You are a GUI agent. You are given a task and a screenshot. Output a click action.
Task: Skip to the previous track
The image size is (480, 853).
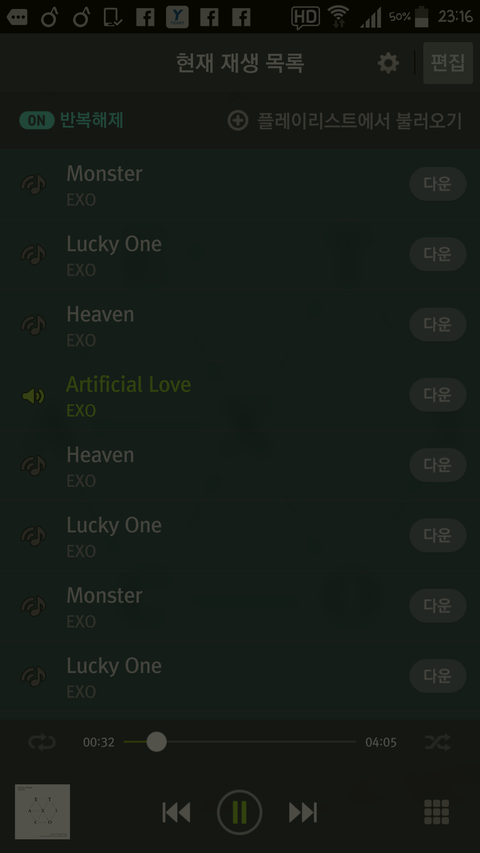pos(176,813)
